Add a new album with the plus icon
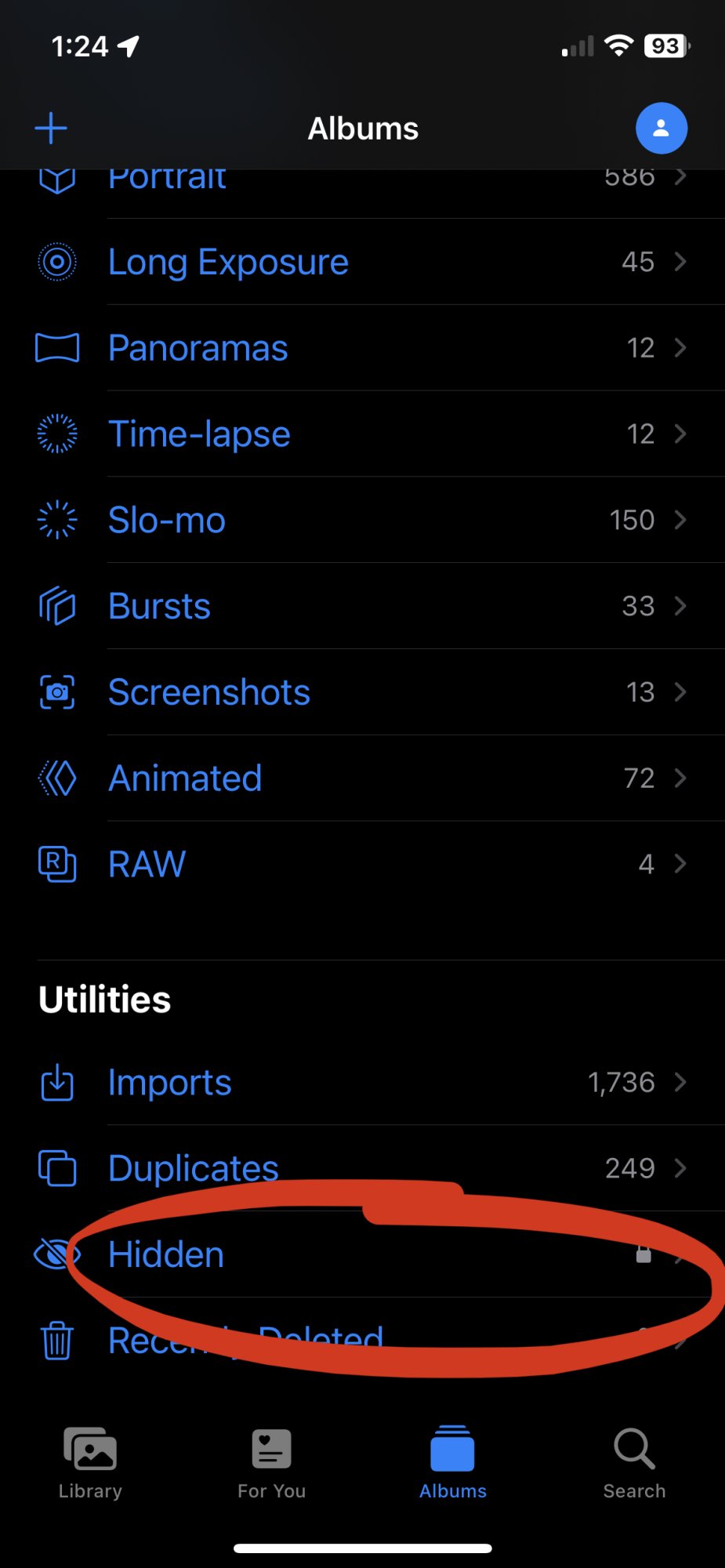Viewport: 725px width, 1568px height. point(52,129)
